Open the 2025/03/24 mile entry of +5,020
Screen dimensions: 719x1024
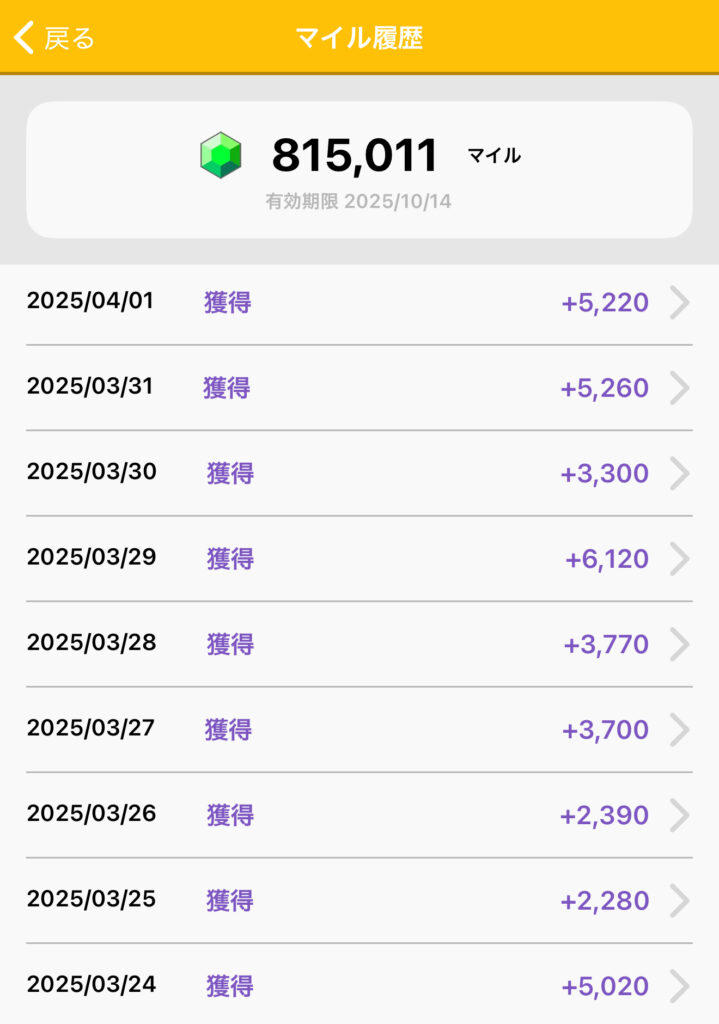click(x=359, y=986)
